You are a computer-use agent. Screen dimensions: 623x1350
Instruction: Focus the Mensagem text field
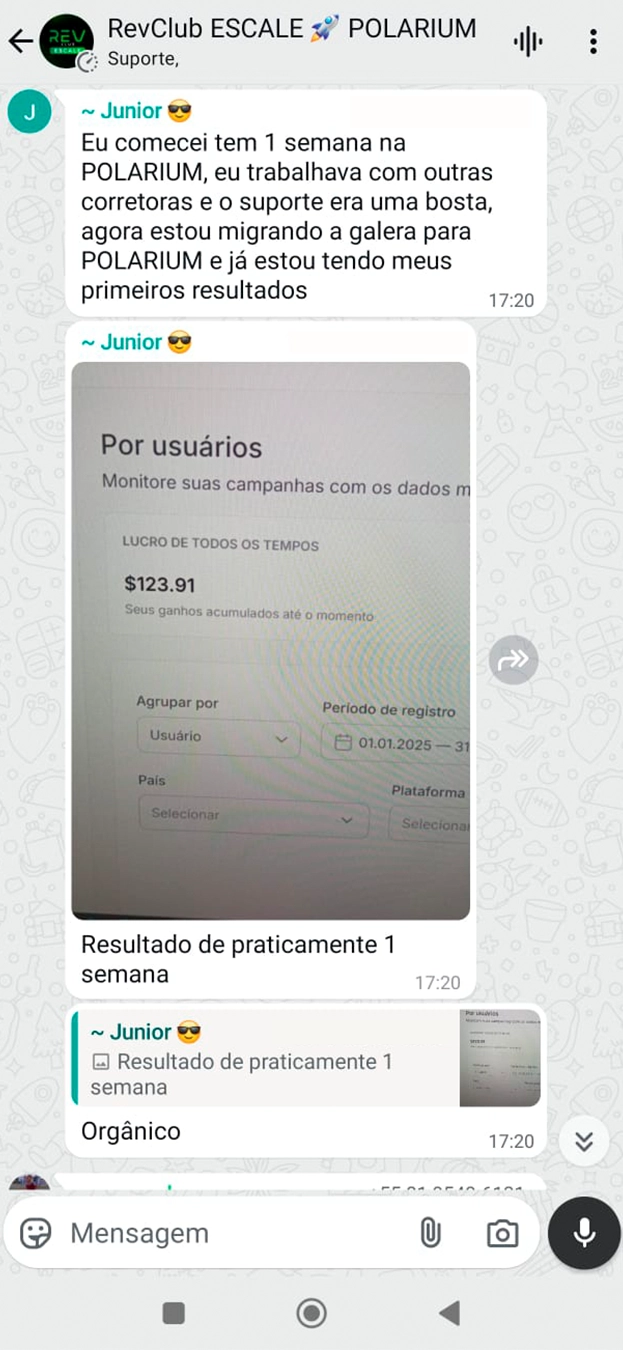click(230, 1233)
